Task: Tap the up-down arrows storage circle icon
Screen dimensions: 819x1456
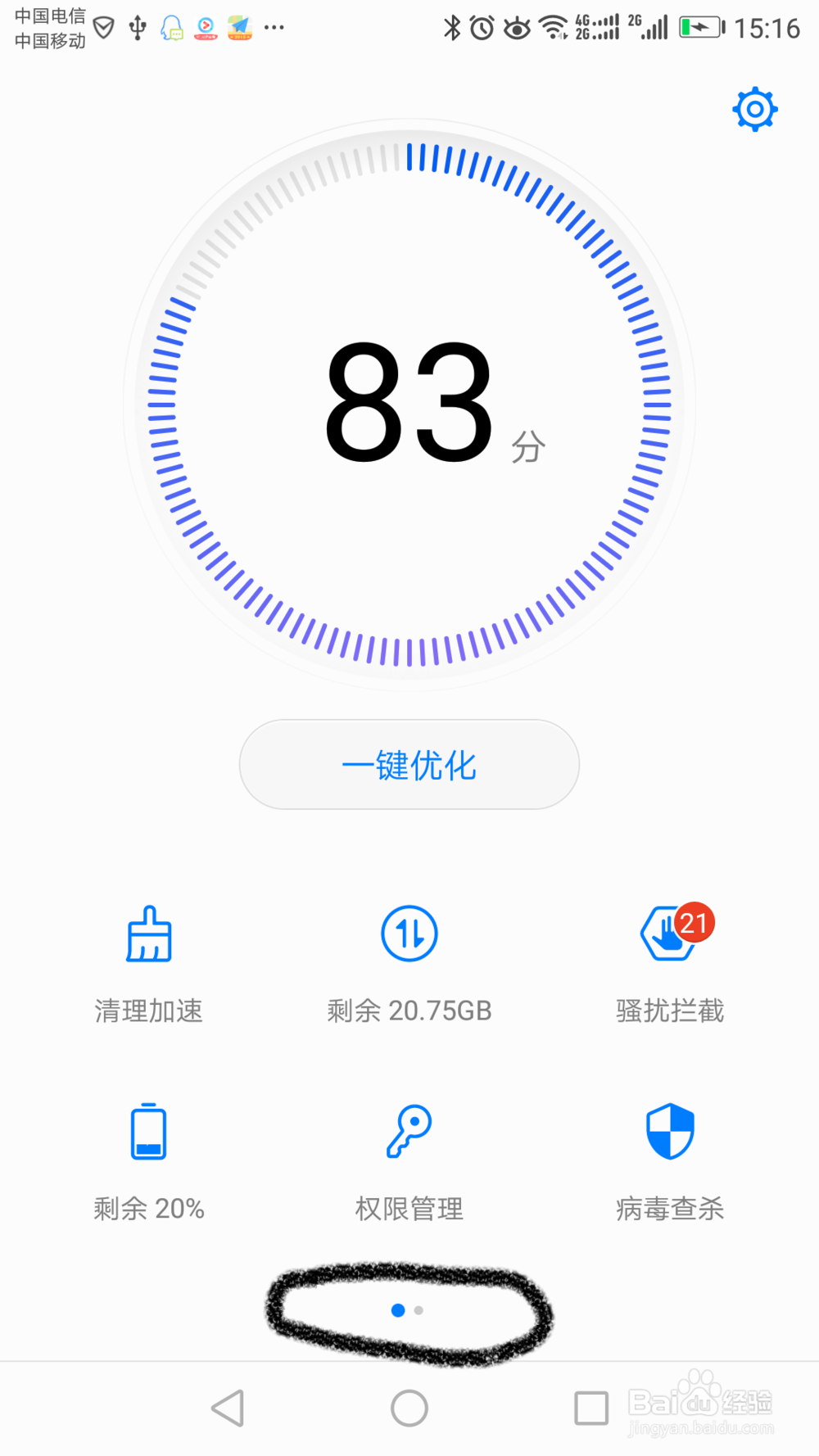Action: tap(409, 934)
